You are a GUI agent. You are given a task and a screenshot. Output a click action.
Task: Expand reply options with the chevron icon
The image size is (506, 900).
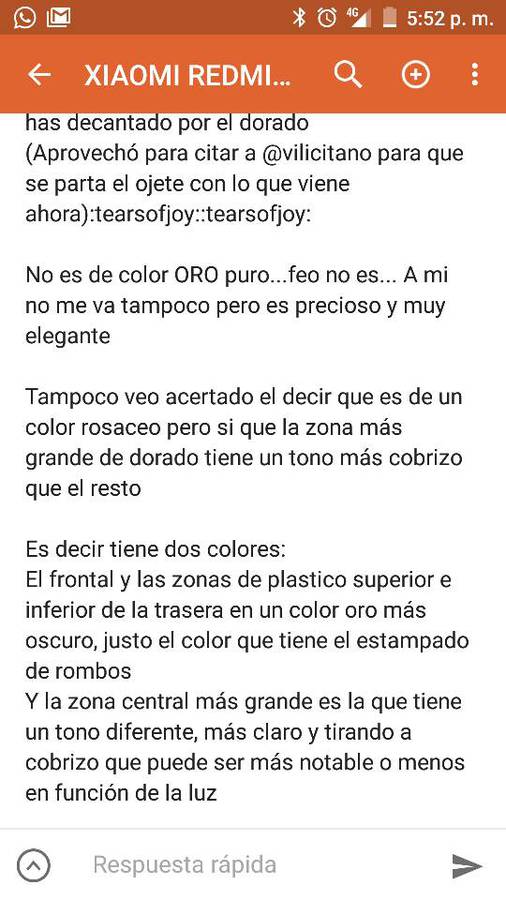[x=33, y=866]
